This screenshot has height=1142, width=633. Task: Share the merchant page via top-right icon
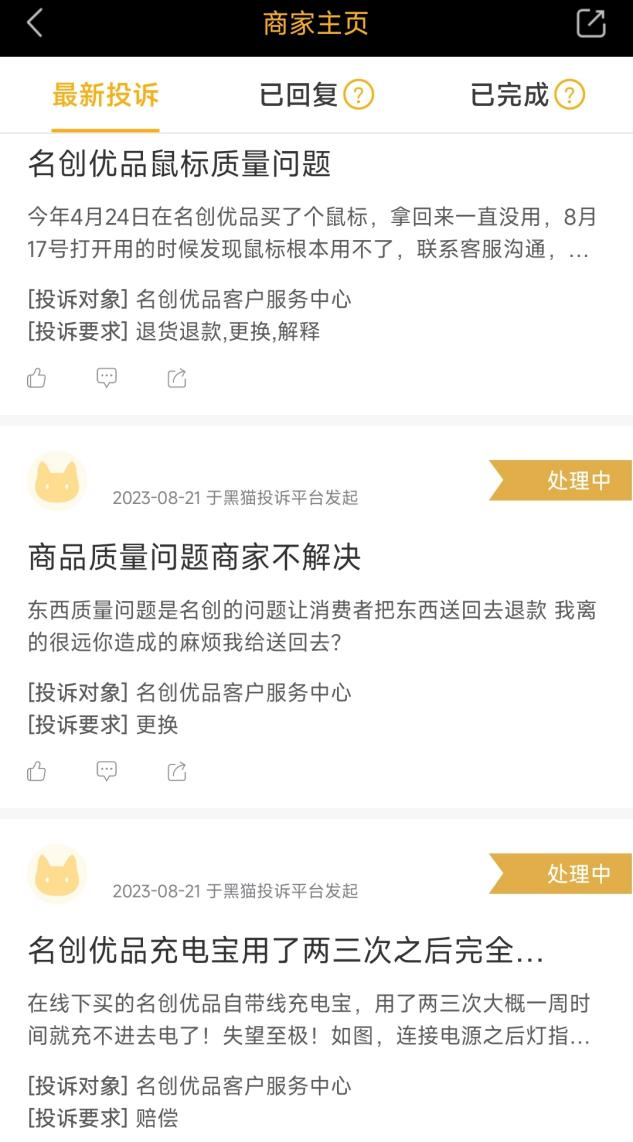[x=591, y=23]
